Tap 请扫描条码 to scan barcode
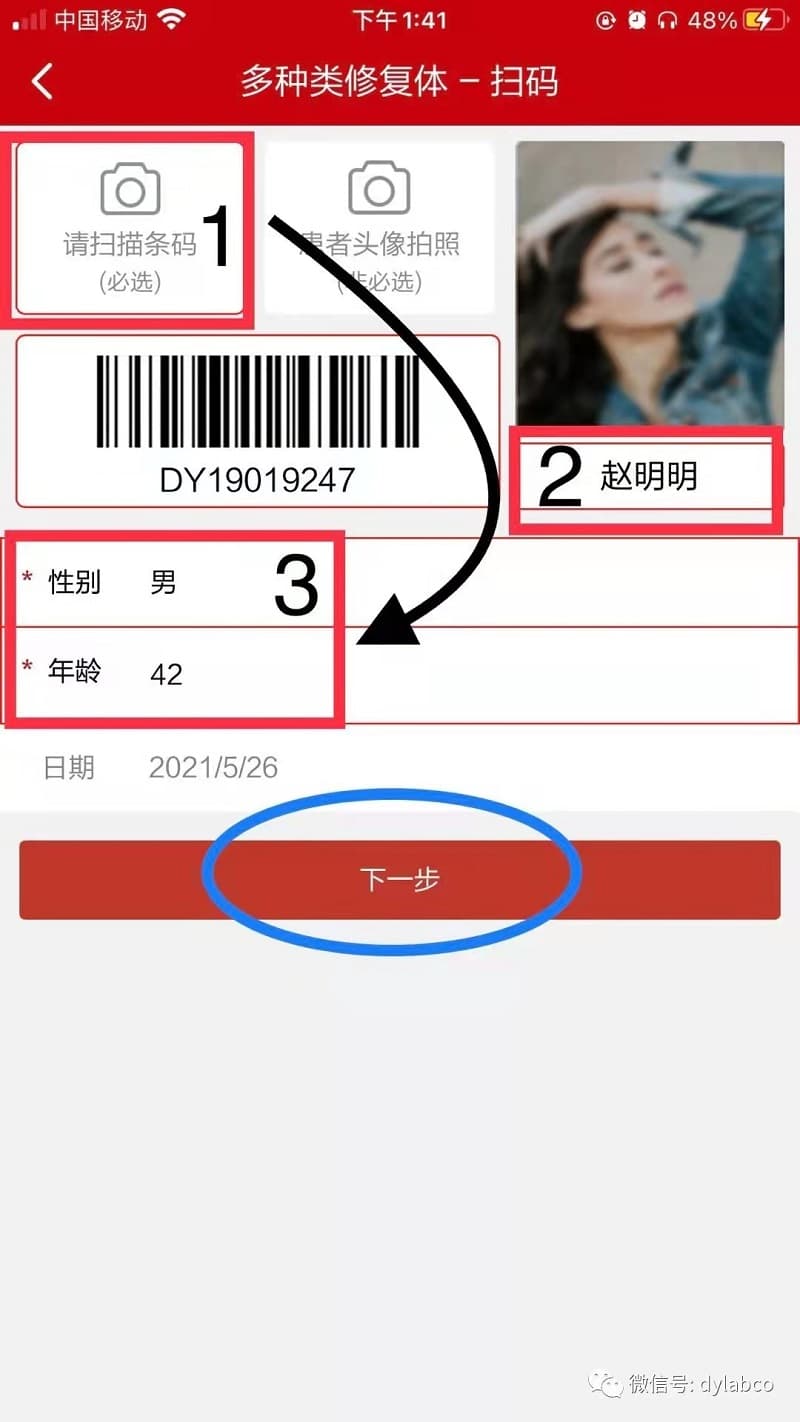800x1422 pixels. [x=130, y=228]
